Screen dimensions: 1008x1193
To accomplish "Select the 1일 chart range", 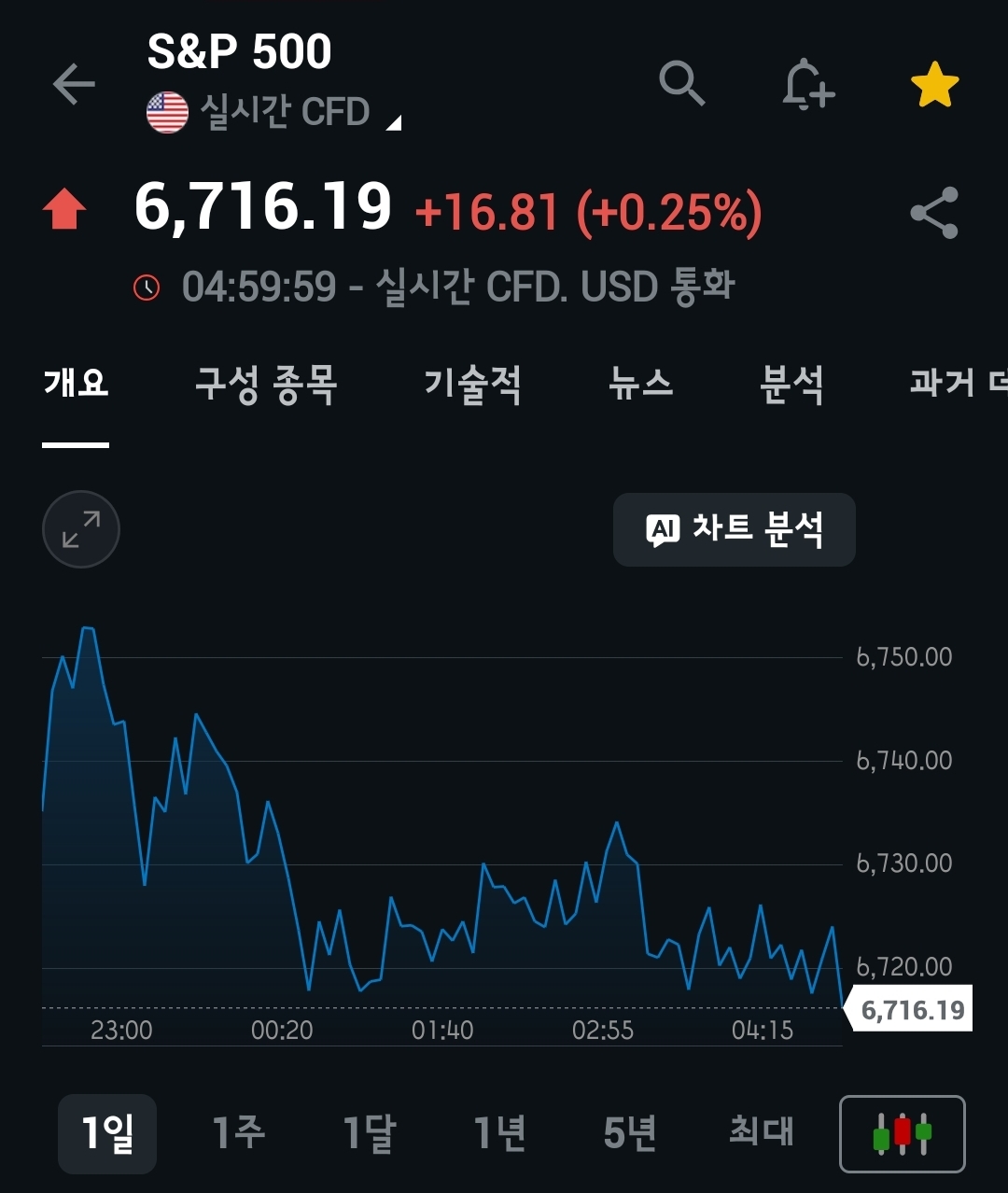I will coord(107,1133).
